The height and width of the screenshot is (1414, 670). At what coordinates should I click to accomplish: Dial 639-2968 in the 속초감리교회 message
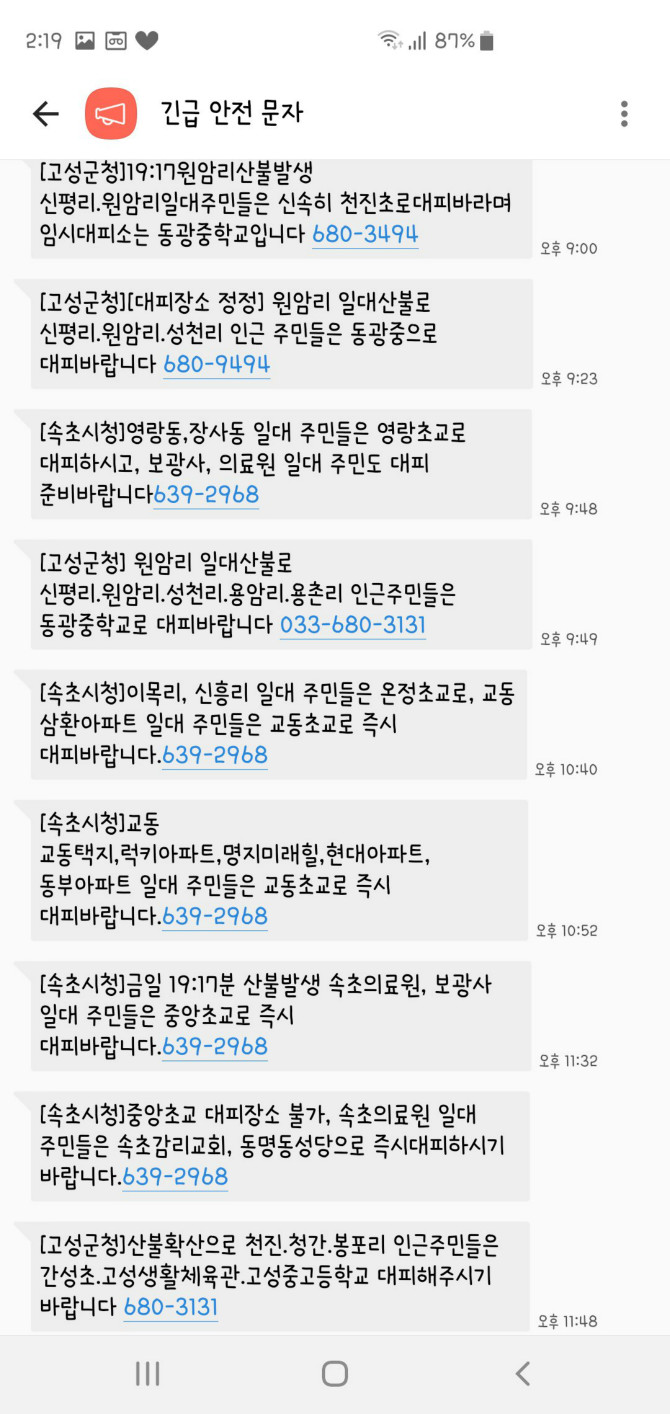[175, 1177]
